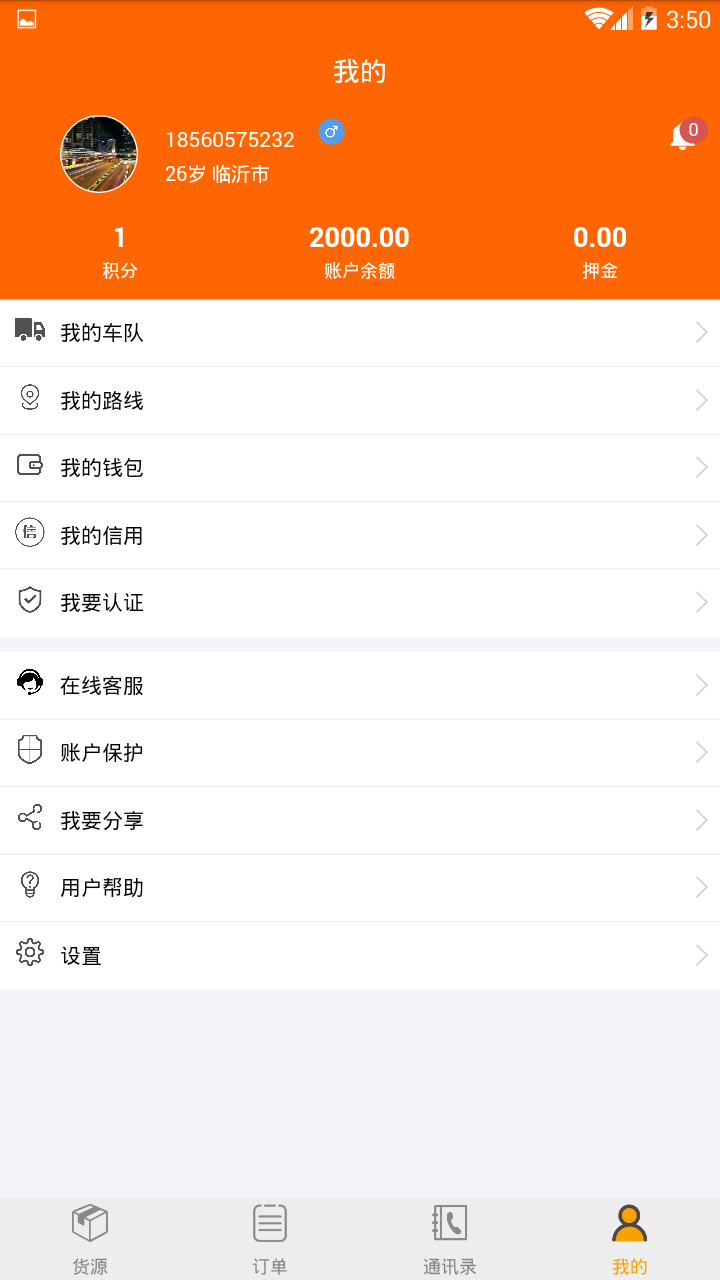View 押金 deposit details
Image resolution: width=720 pixels, height=1280 pixels.
coord(600,251)
